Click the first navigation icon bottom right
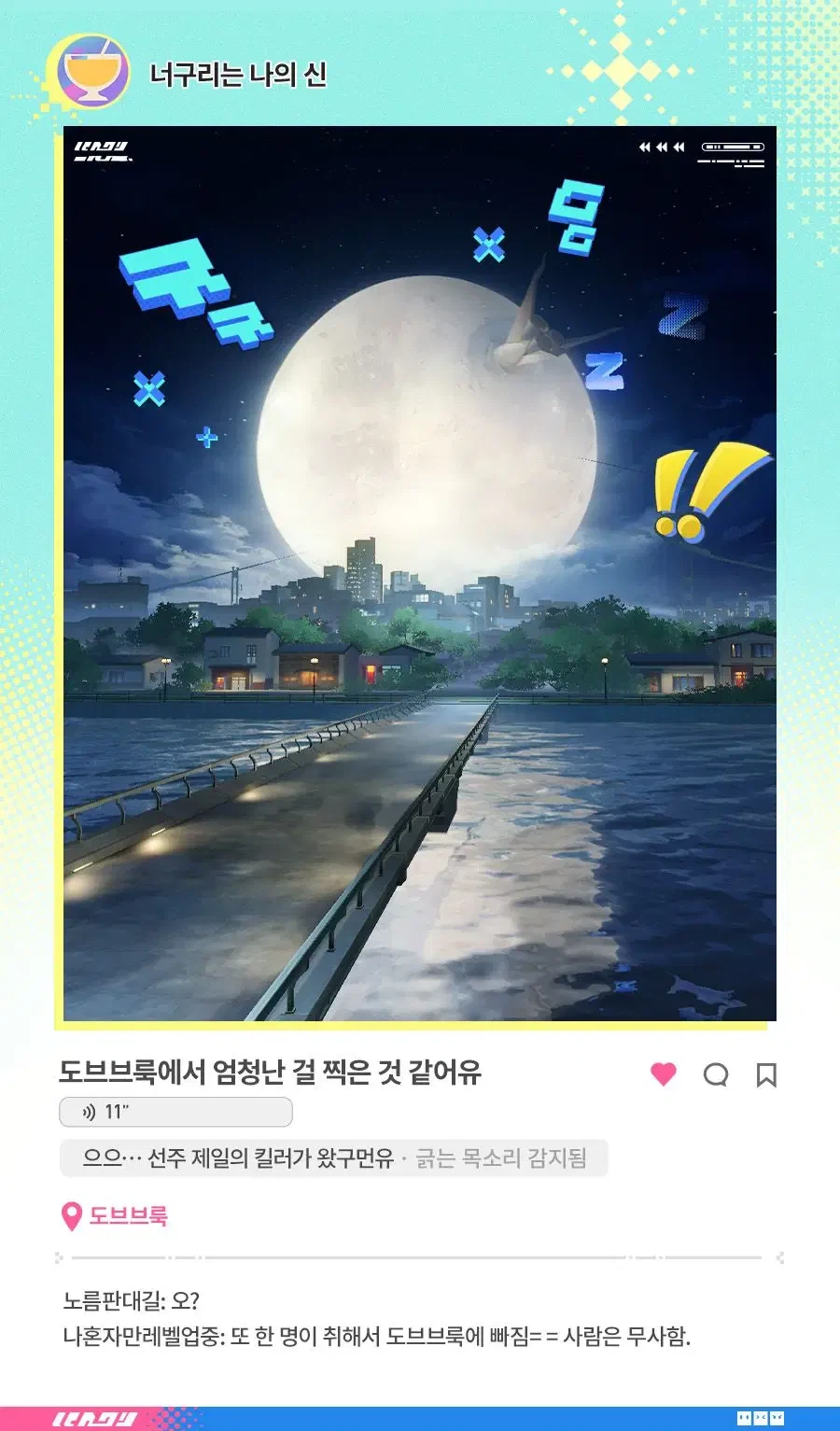Screen dimensions: 840x1431 click(744, 1417)
